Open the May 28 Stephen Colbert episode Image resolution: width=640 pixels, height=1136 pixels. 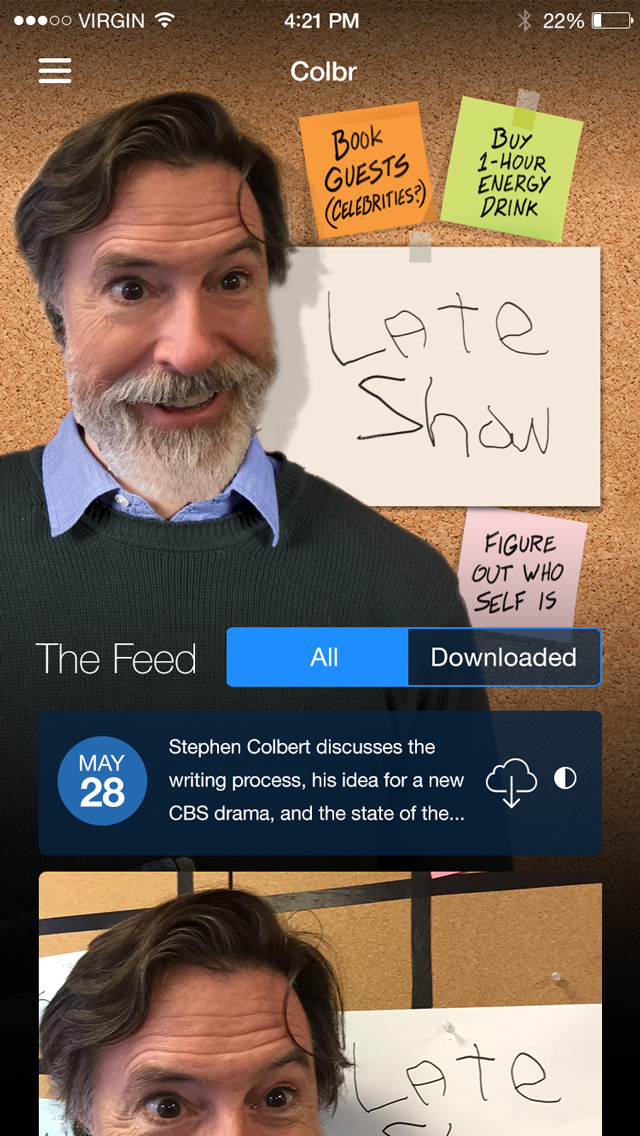[x=320, y=782]
